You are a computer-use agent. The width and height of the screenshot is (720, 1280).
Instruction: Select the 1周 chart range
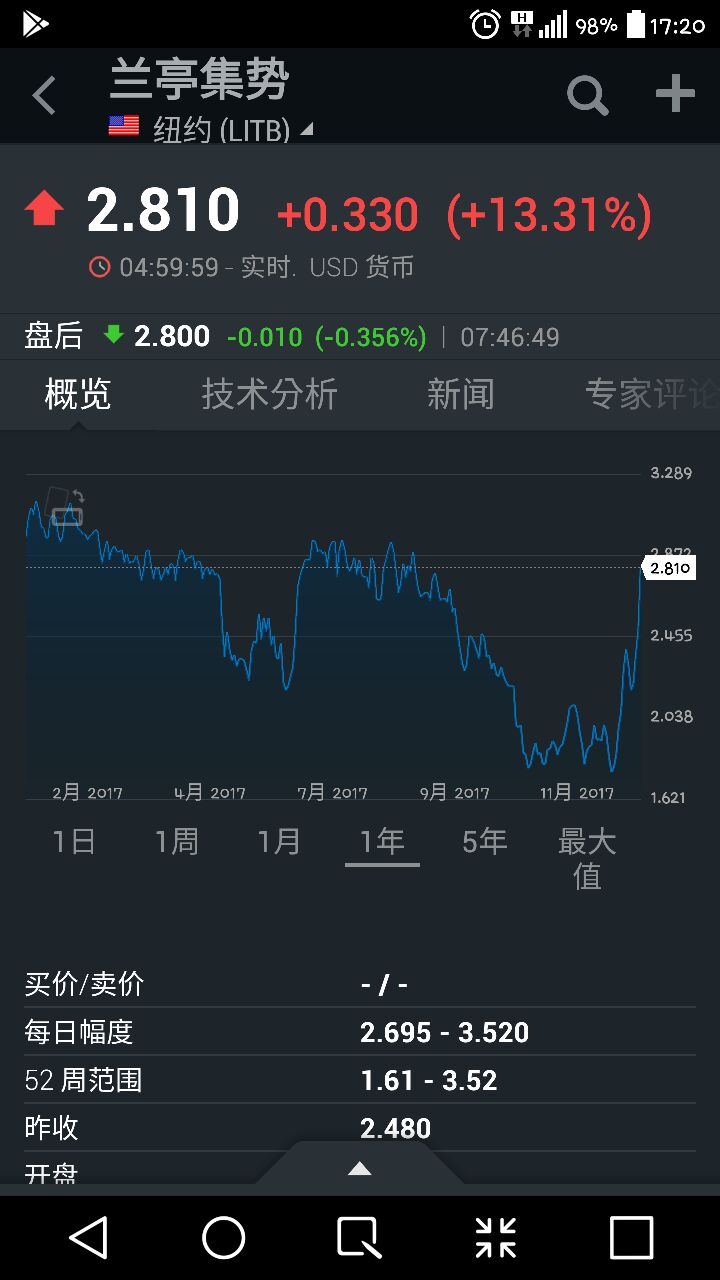[x=176, y=842]
